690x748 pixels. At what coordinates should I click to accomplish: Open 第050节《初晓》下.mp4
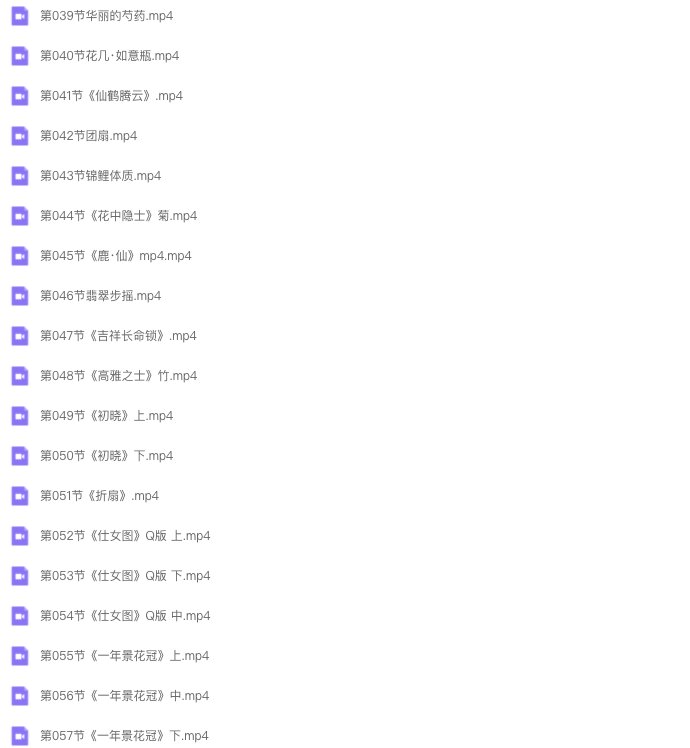[x=106, y=456]
